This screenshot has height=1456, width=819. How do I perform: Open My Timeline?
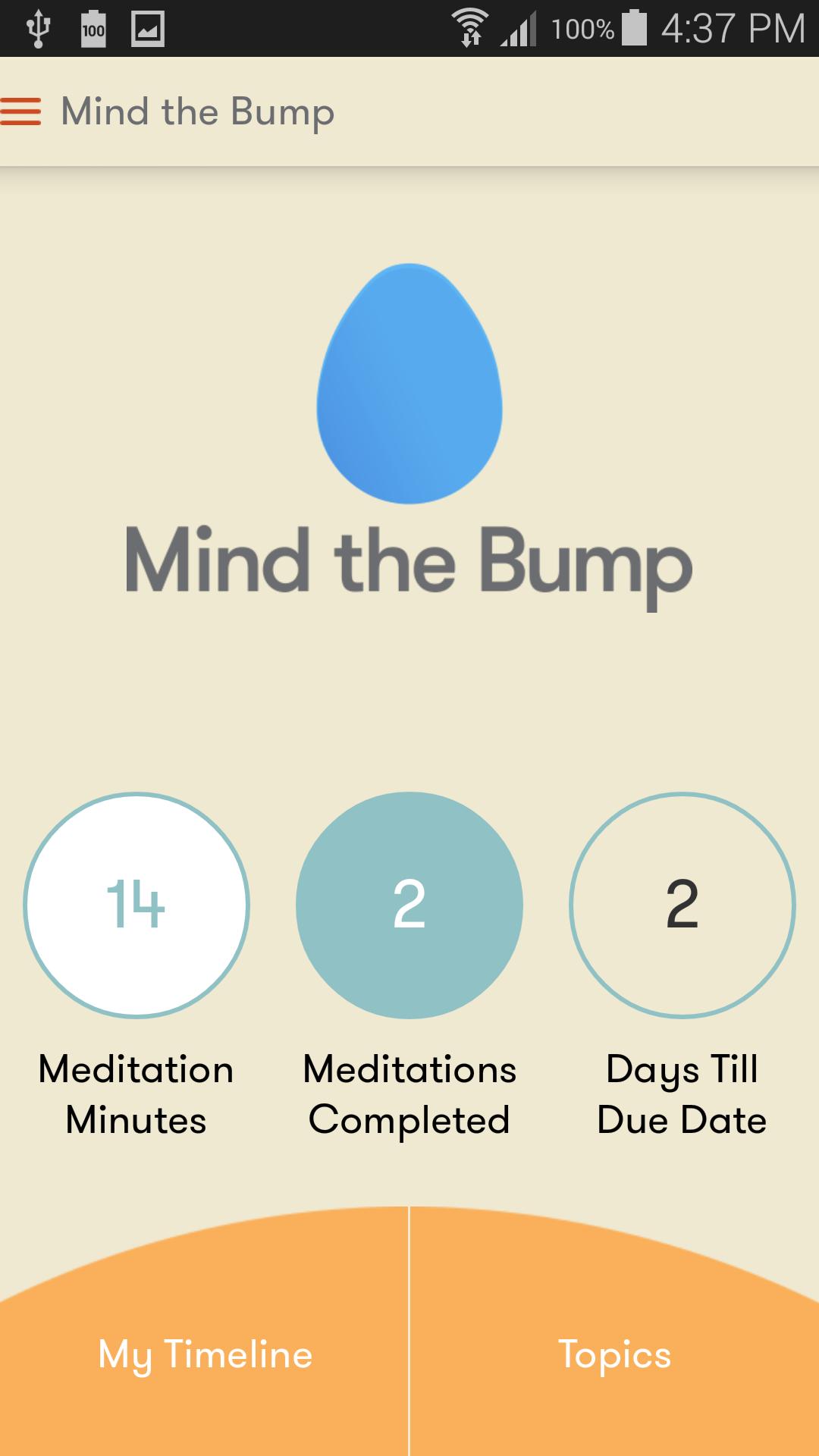(203, 1354)
